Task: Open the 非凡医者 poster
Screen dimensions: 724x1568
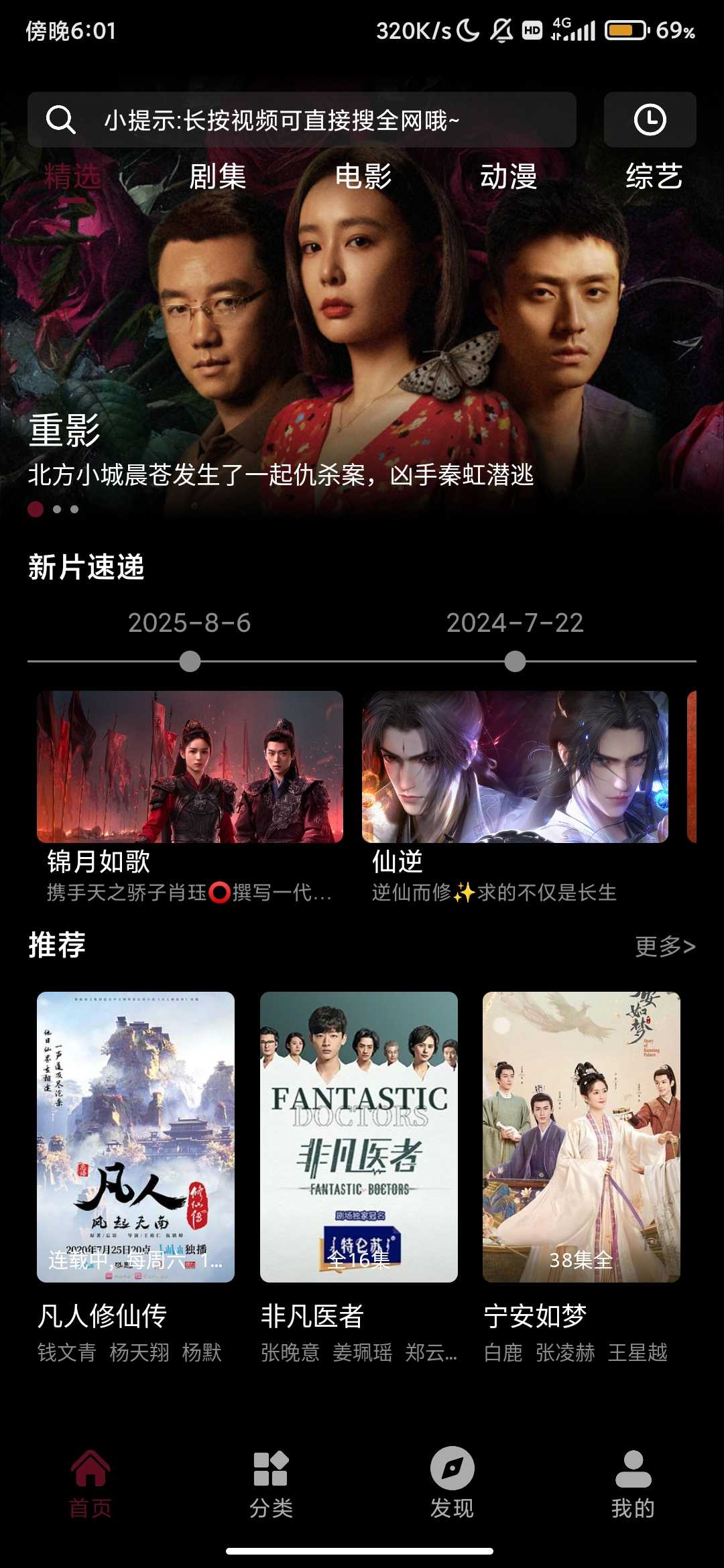Action: [x=359, y=1137]
